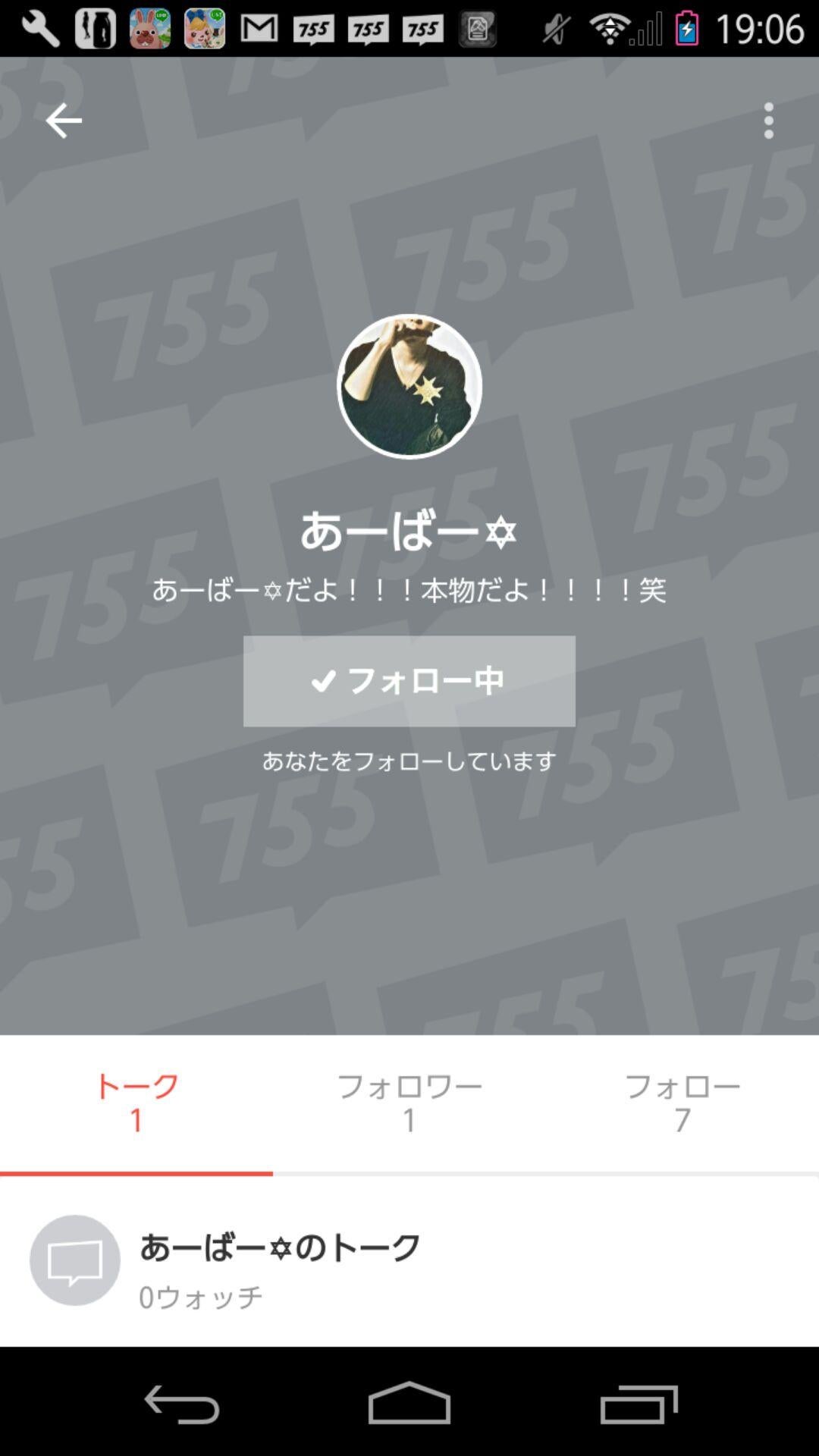Open the Gmail notification icon
The width and height of the screenshot is (819, 1456).
click(259, 30)
